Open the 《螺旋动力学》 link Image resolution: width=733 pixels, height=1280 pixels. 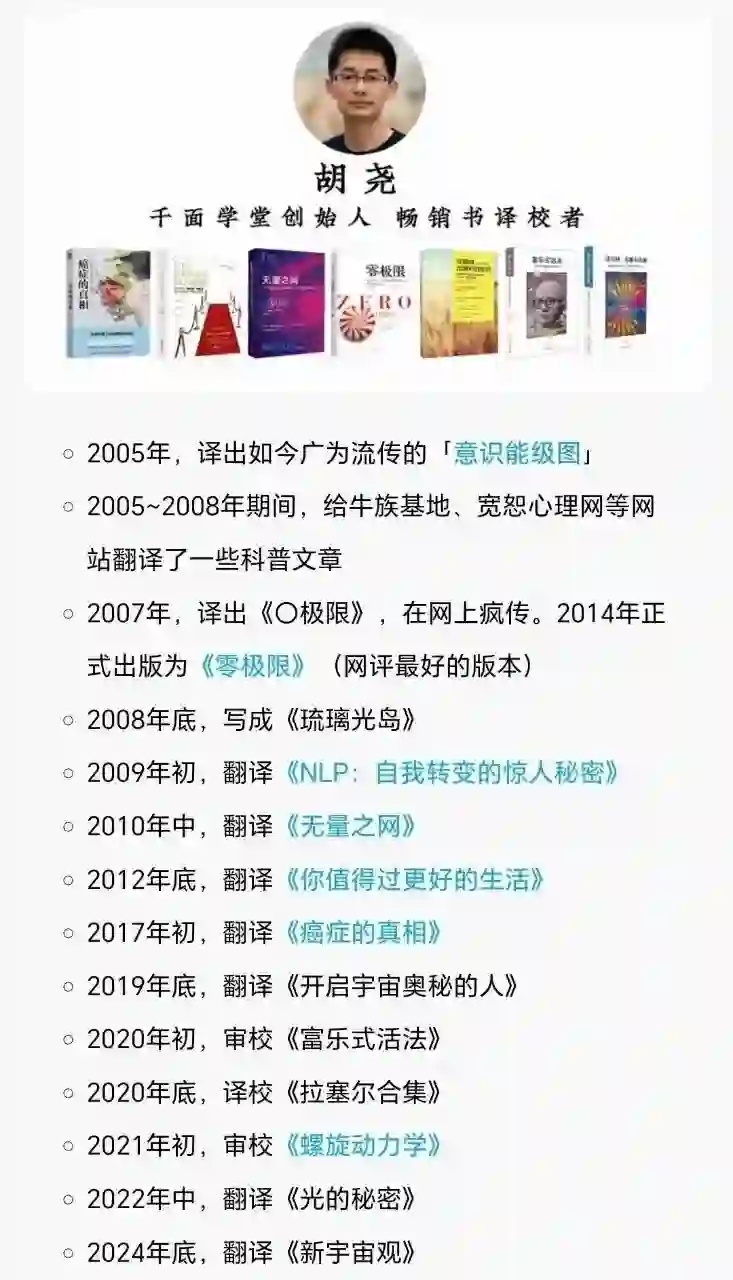tap(363, 1146)
